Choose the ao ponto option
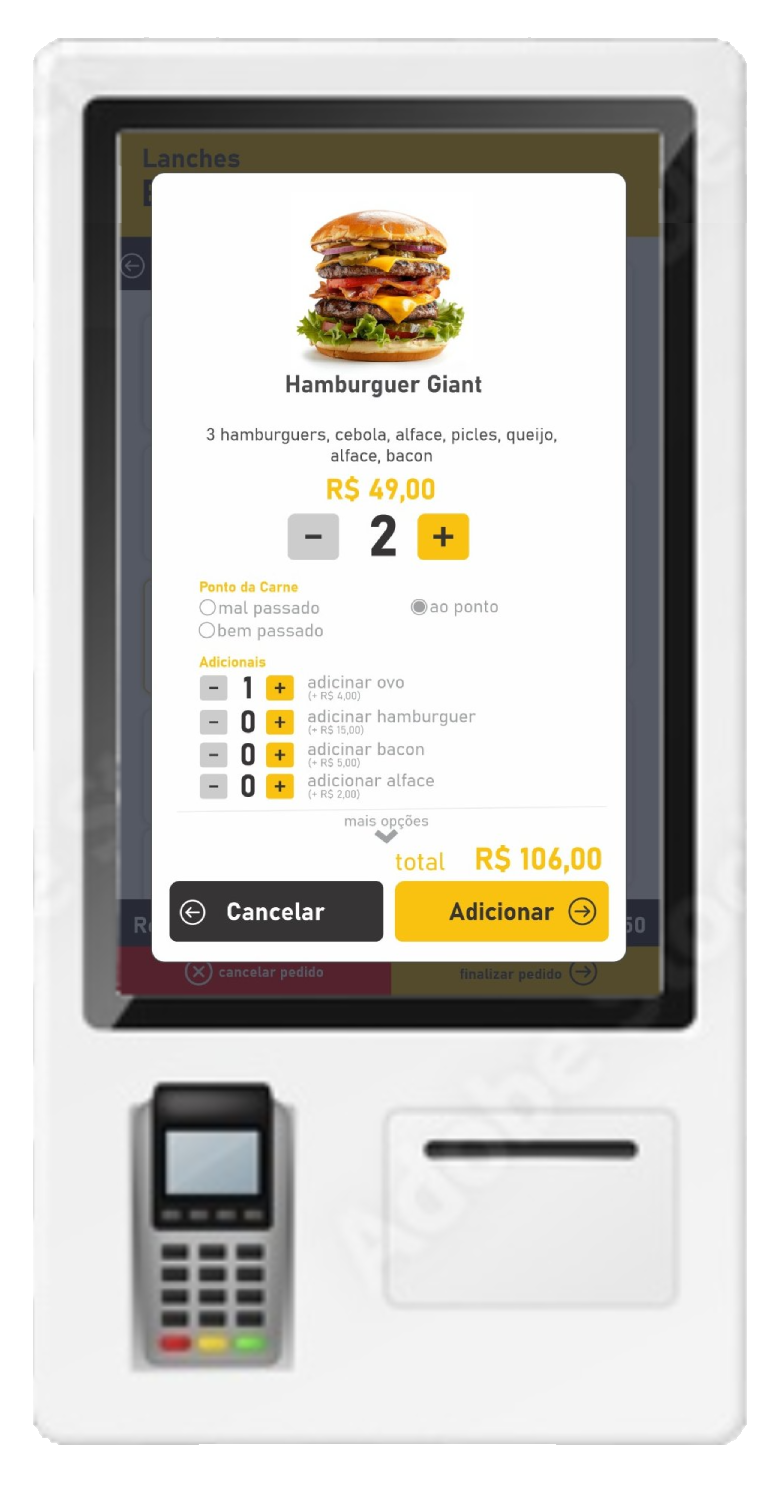Viewport: 780px width, 1500px height. tap(419, 607)
